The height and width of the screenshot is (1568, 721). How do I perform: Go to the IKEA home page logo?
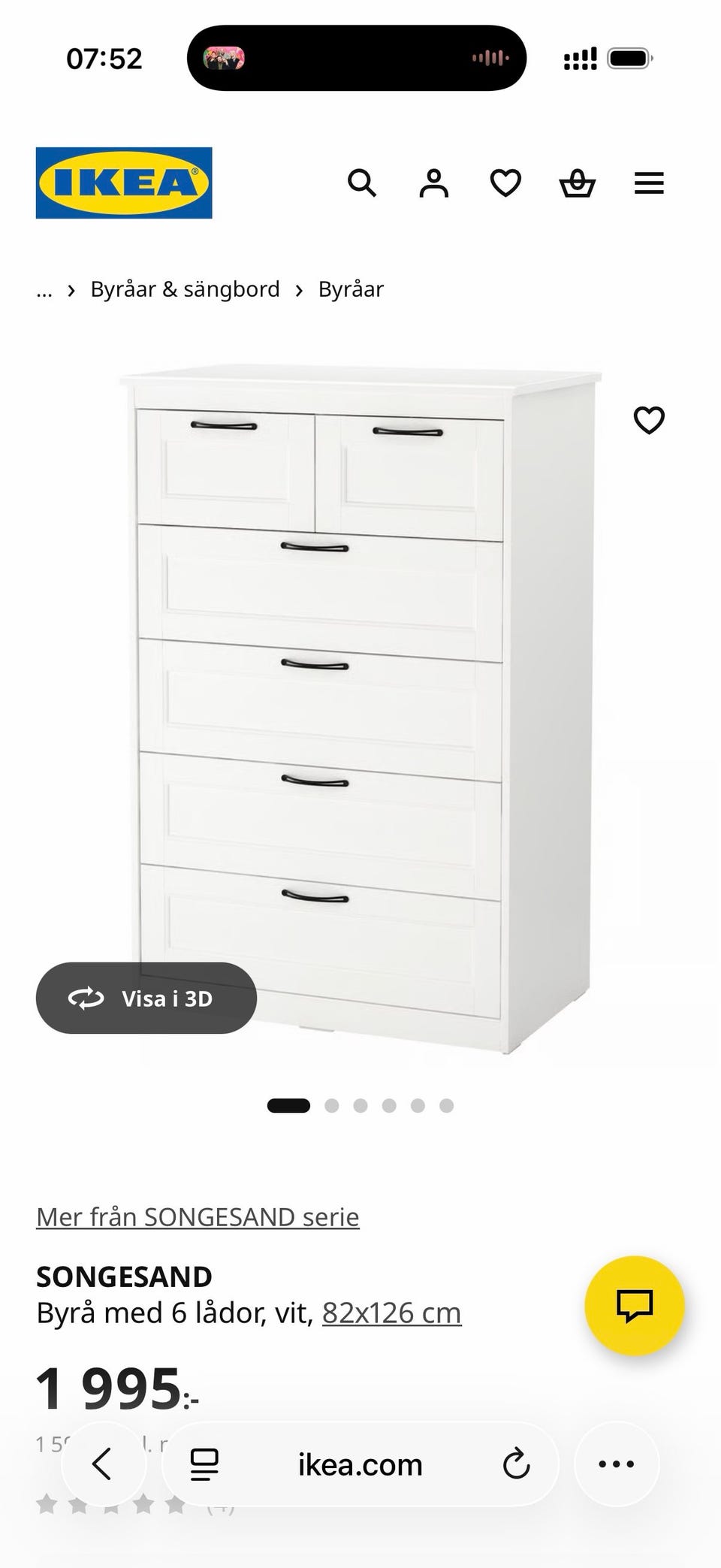[124, 183]
